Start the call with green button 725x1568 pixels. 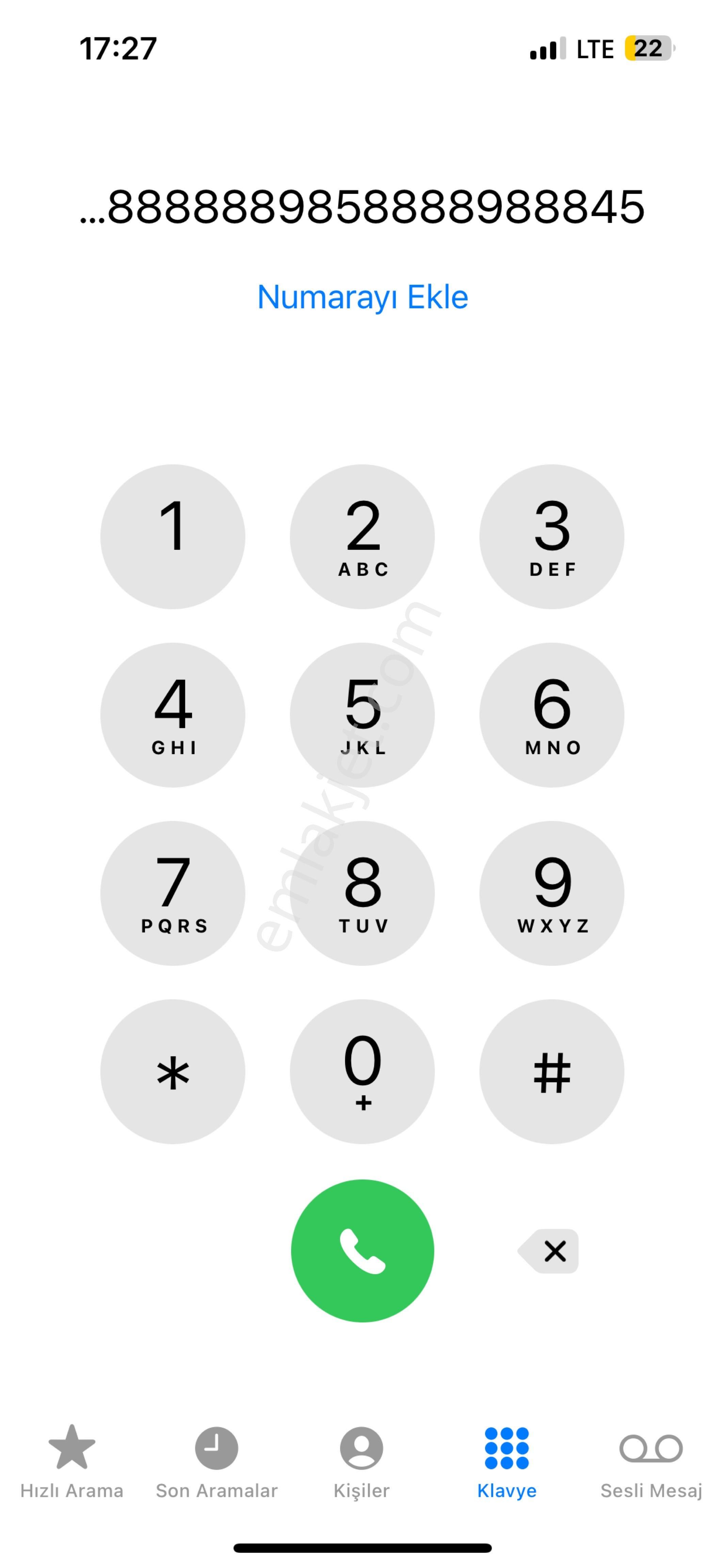363,1250
